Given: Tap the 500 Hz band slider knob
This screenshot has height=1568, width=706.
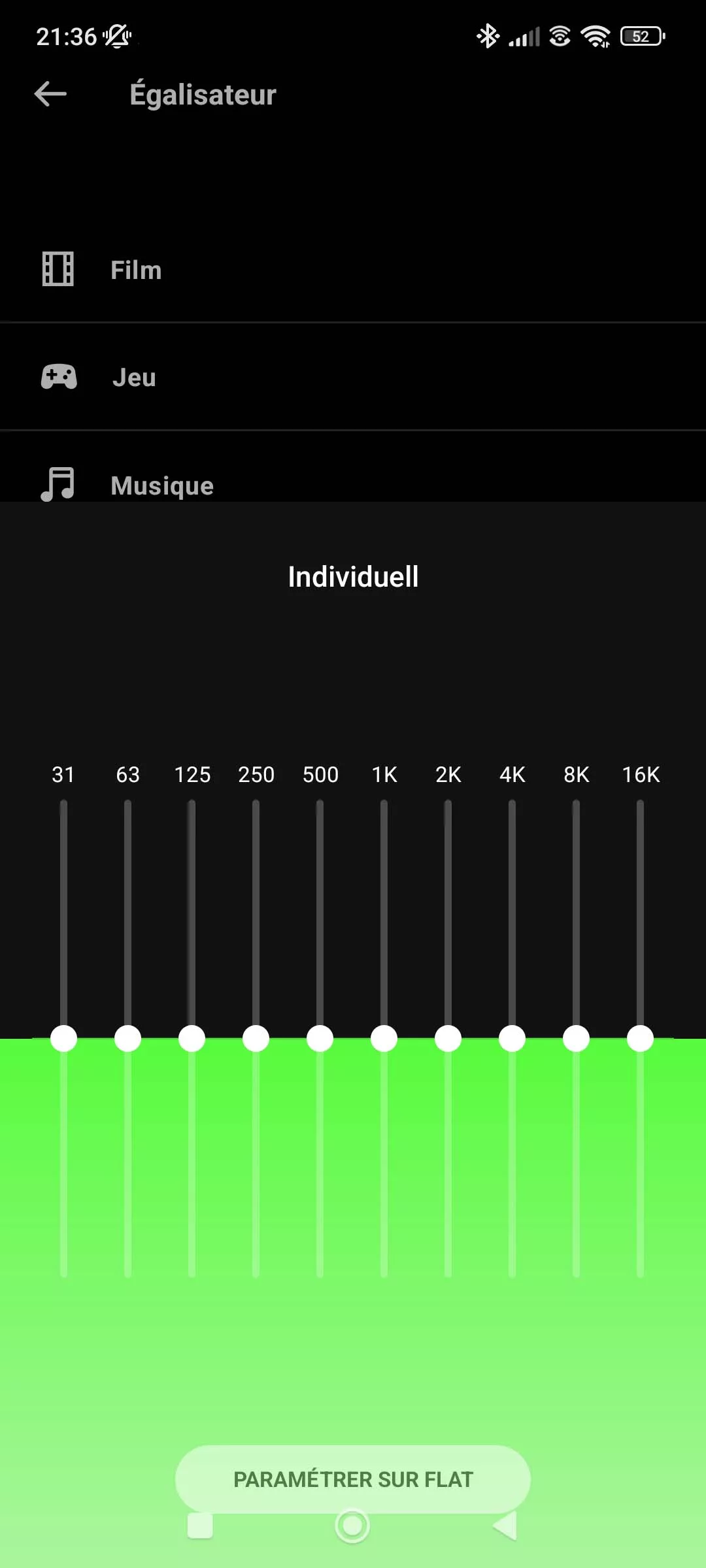Looking at the screenshot, I should [x=320, y=1038].
